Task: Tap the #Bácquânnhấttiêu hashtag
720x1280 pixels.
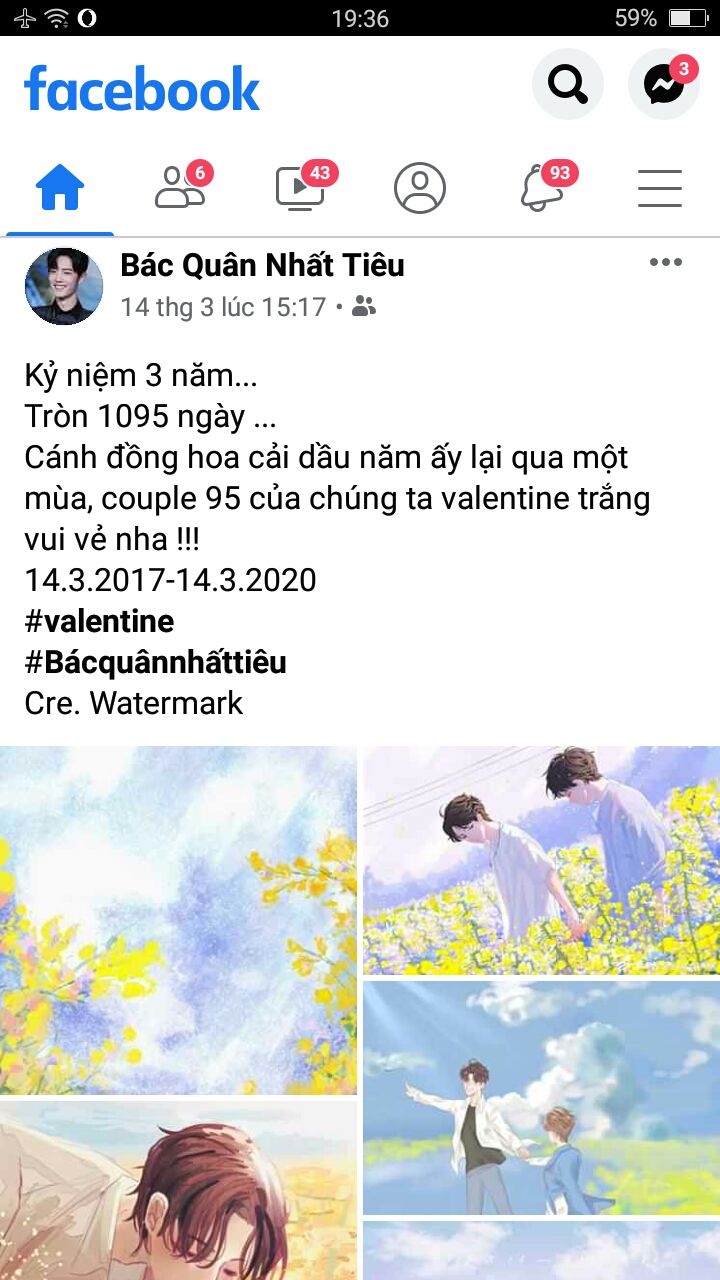Action: tap(155, 662)
